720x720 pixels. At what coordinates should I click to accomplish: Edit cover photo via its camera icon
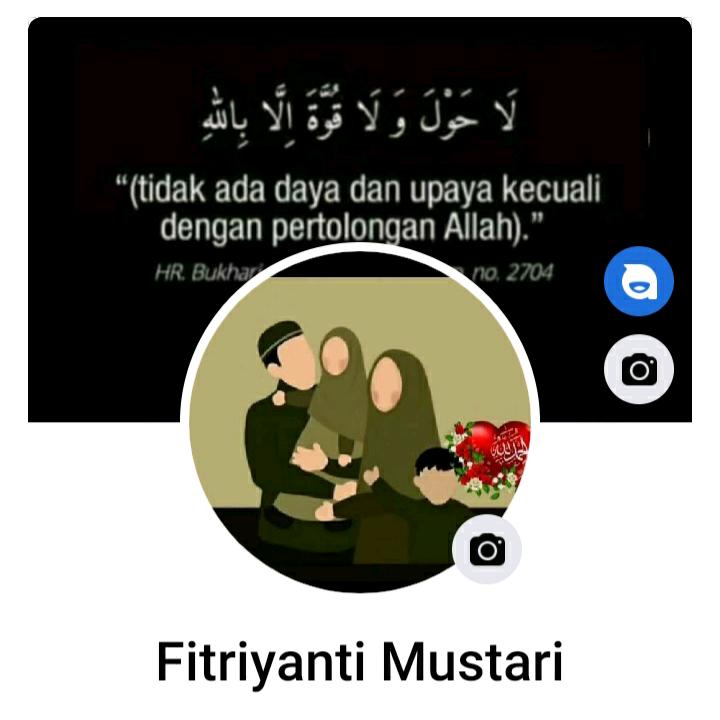(x=639, y=370)
